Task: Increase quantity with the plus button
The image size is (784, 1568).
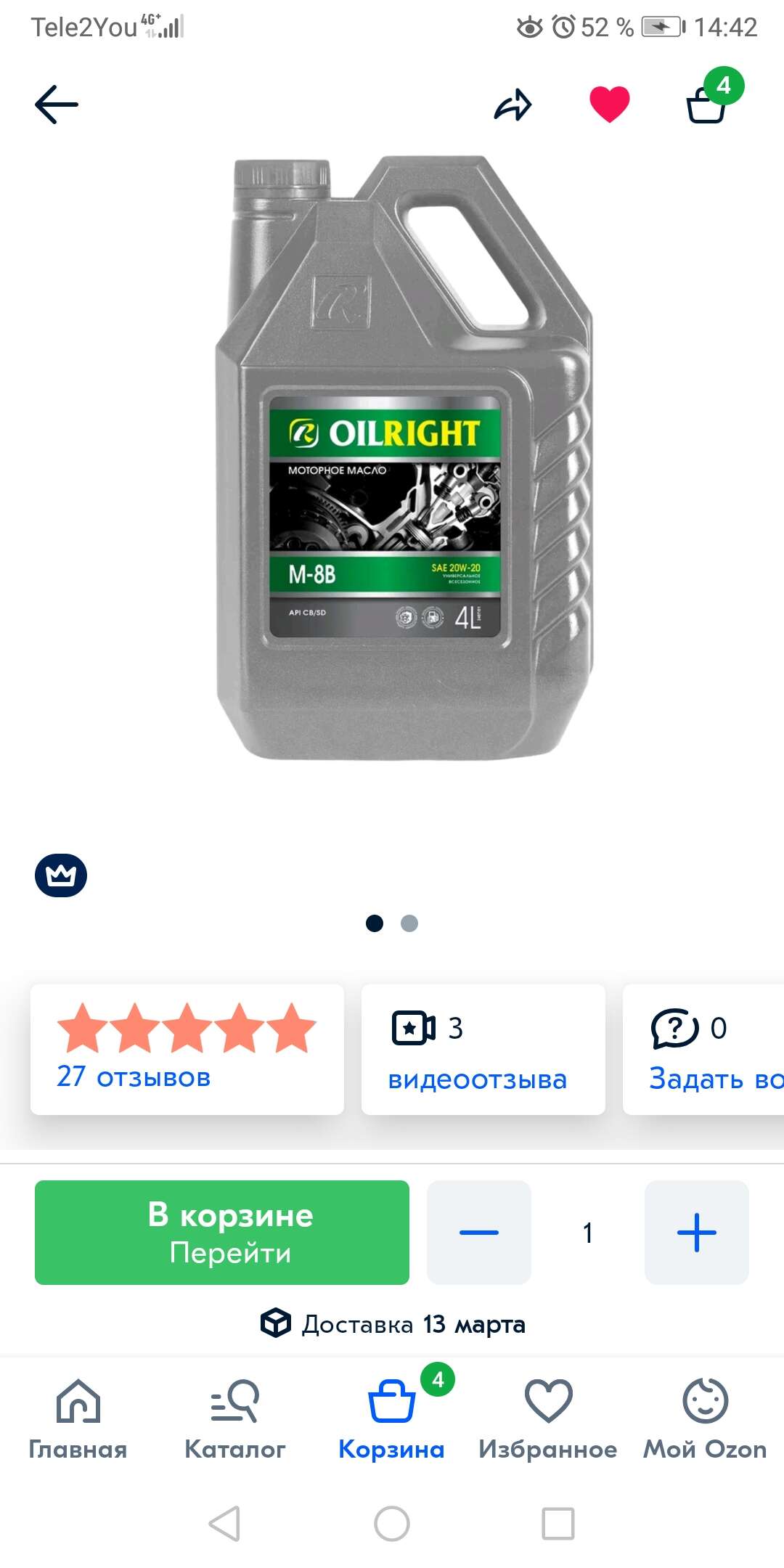Action: [697, 1232]
